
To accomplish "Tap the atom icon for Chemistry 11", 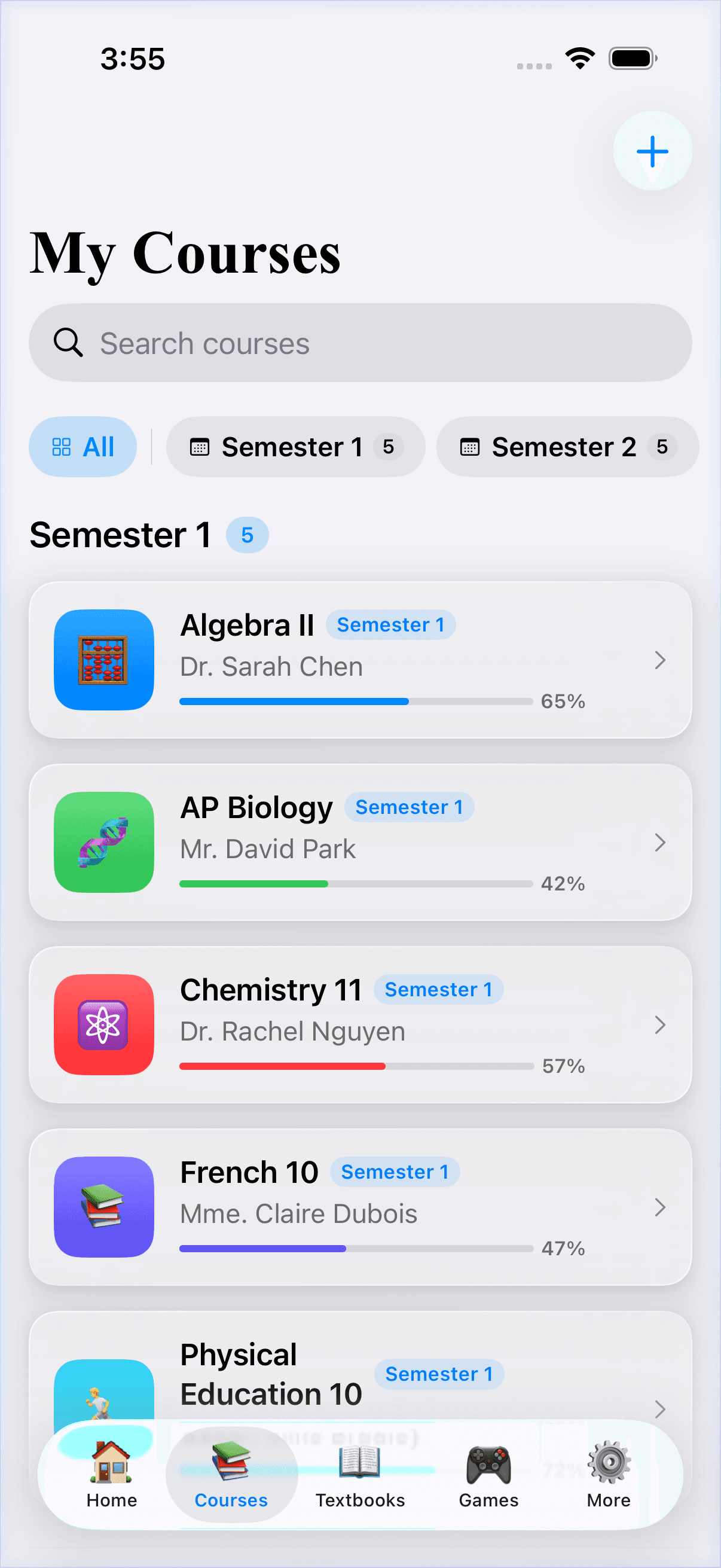I will [x=103, y=1025].
